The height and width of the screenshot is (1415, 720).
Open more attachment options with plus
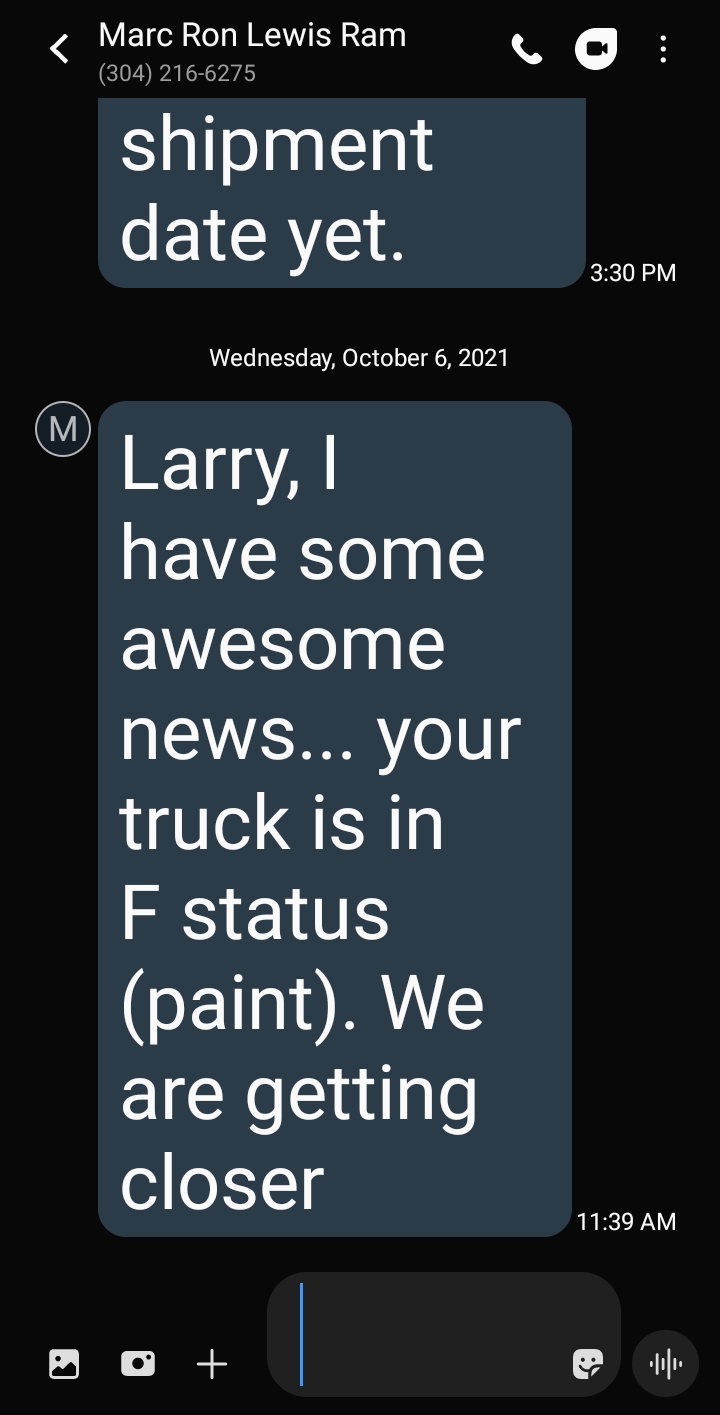(x=212, y=1363)
